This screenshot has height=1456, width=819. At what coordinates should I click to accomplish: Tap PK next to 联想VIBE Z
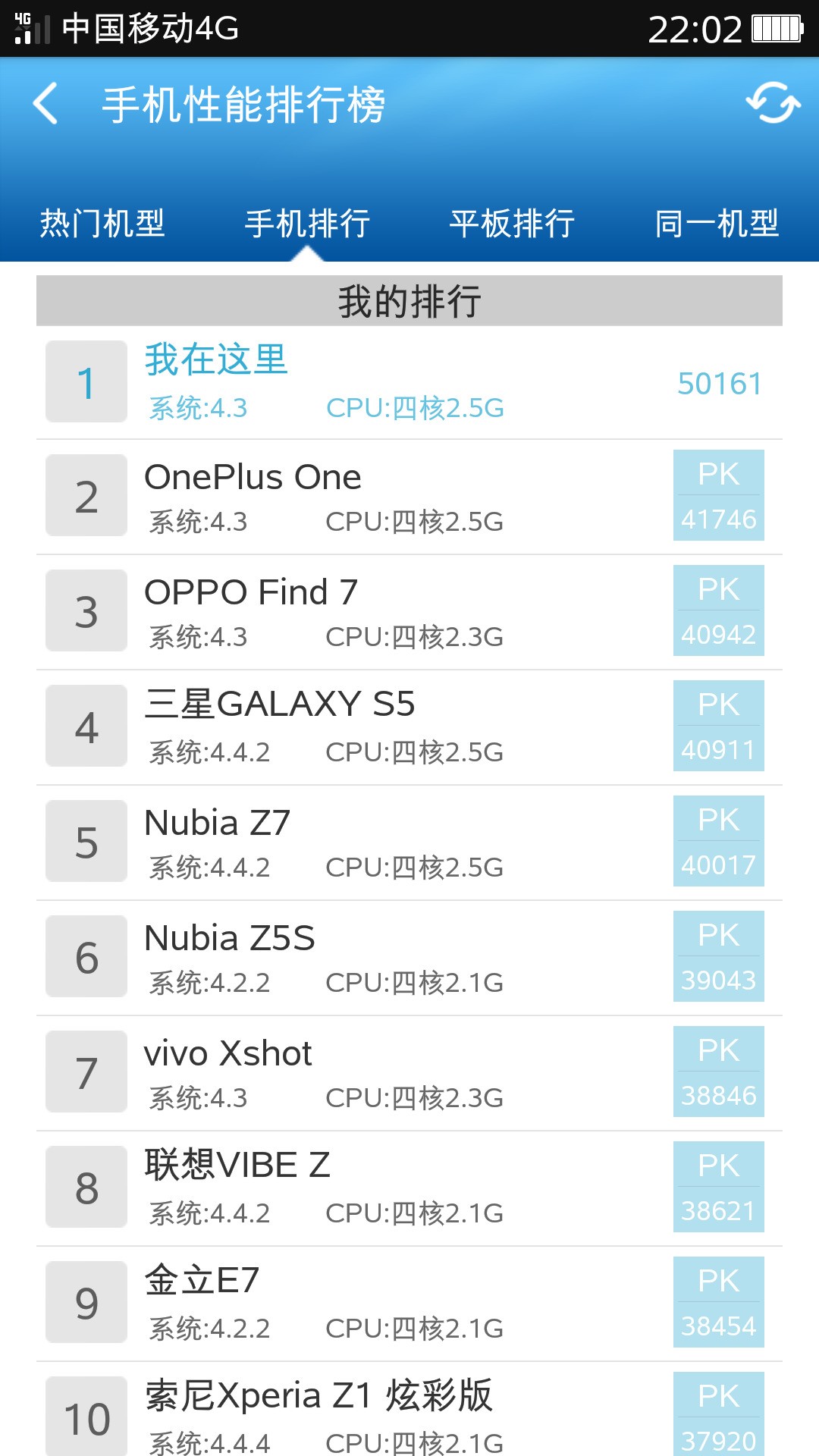(718, 1187)
